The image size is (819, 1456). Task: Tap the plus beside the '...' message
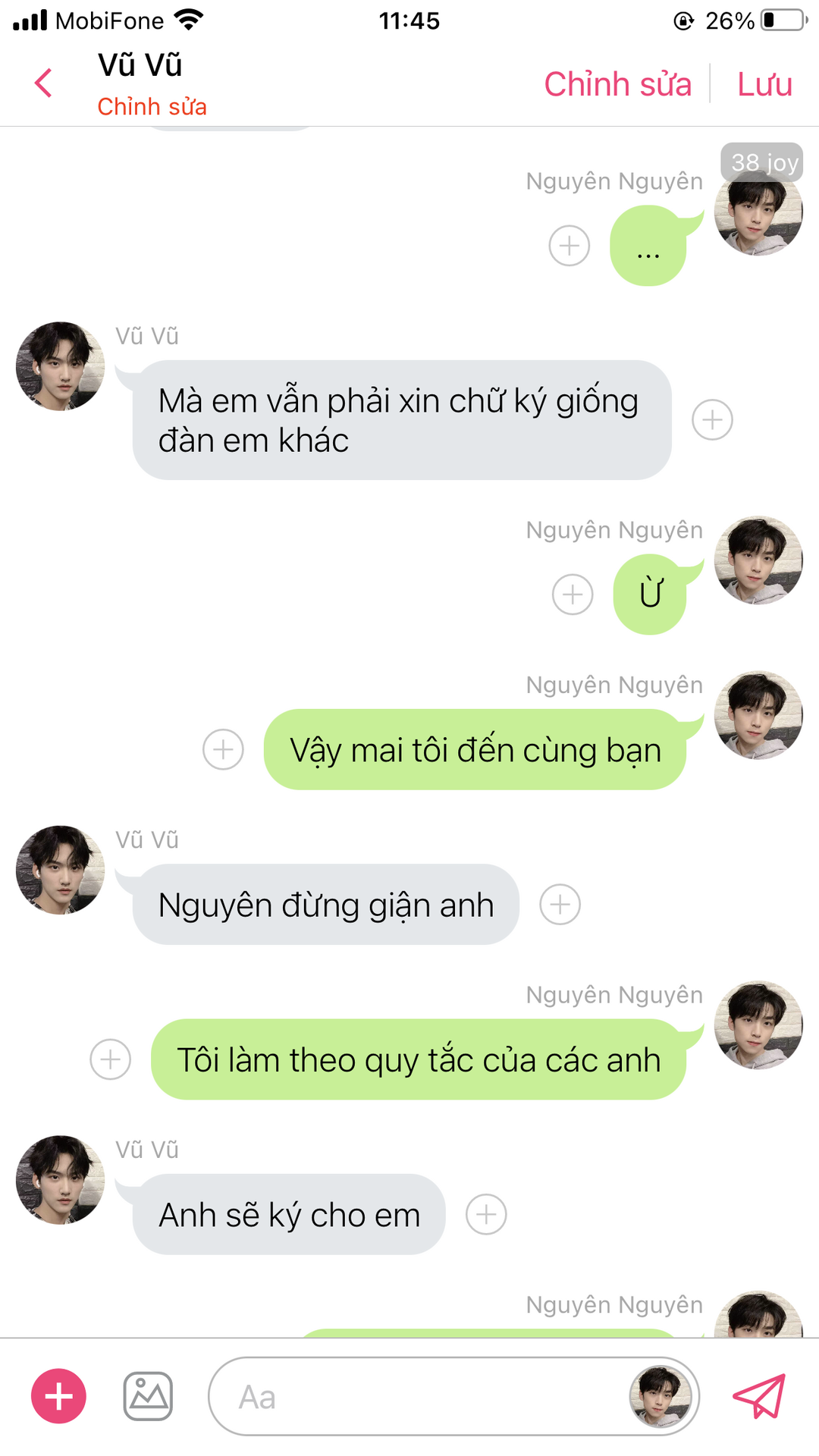tap(570, 246)
